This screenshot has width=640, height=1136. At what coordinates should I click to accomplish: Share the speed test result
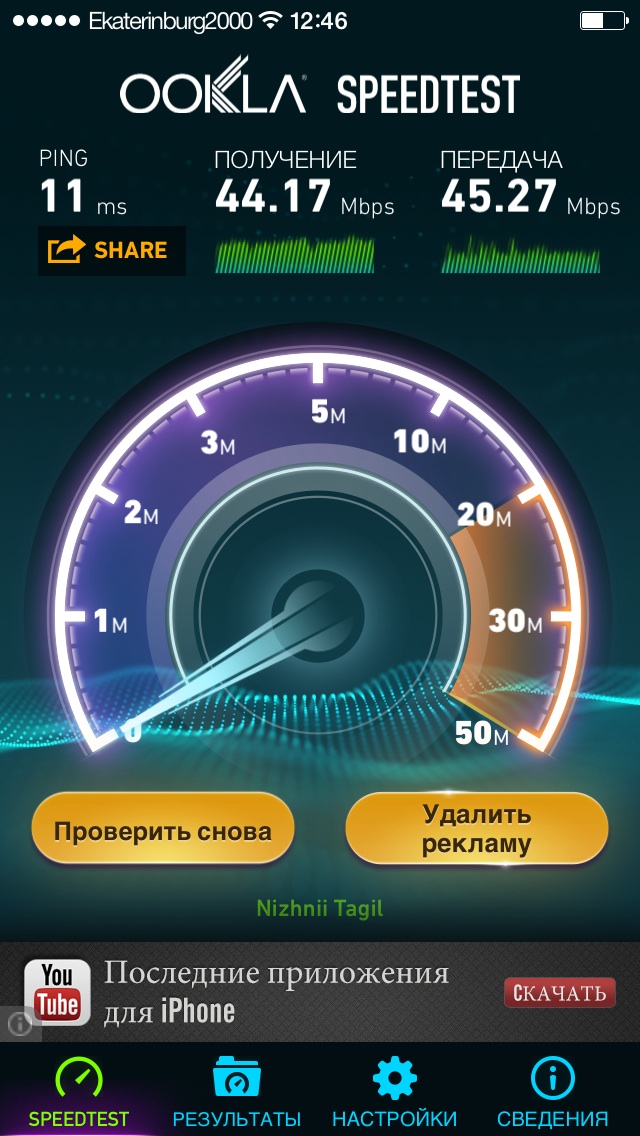pos(112,251)
